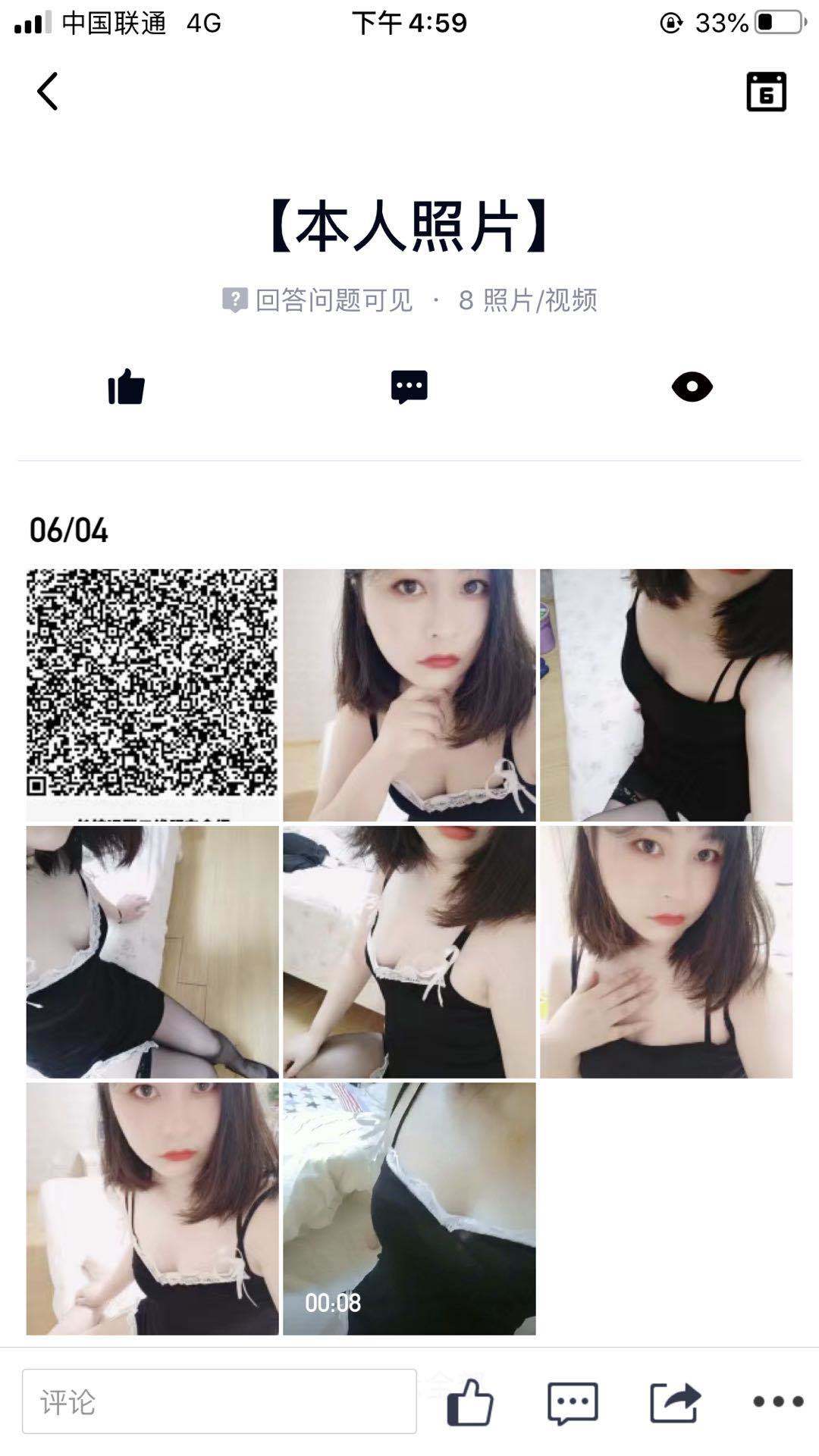Open the calendar icon at top right
Screen dimensions: 819x1456
click(x=766, y=92)
